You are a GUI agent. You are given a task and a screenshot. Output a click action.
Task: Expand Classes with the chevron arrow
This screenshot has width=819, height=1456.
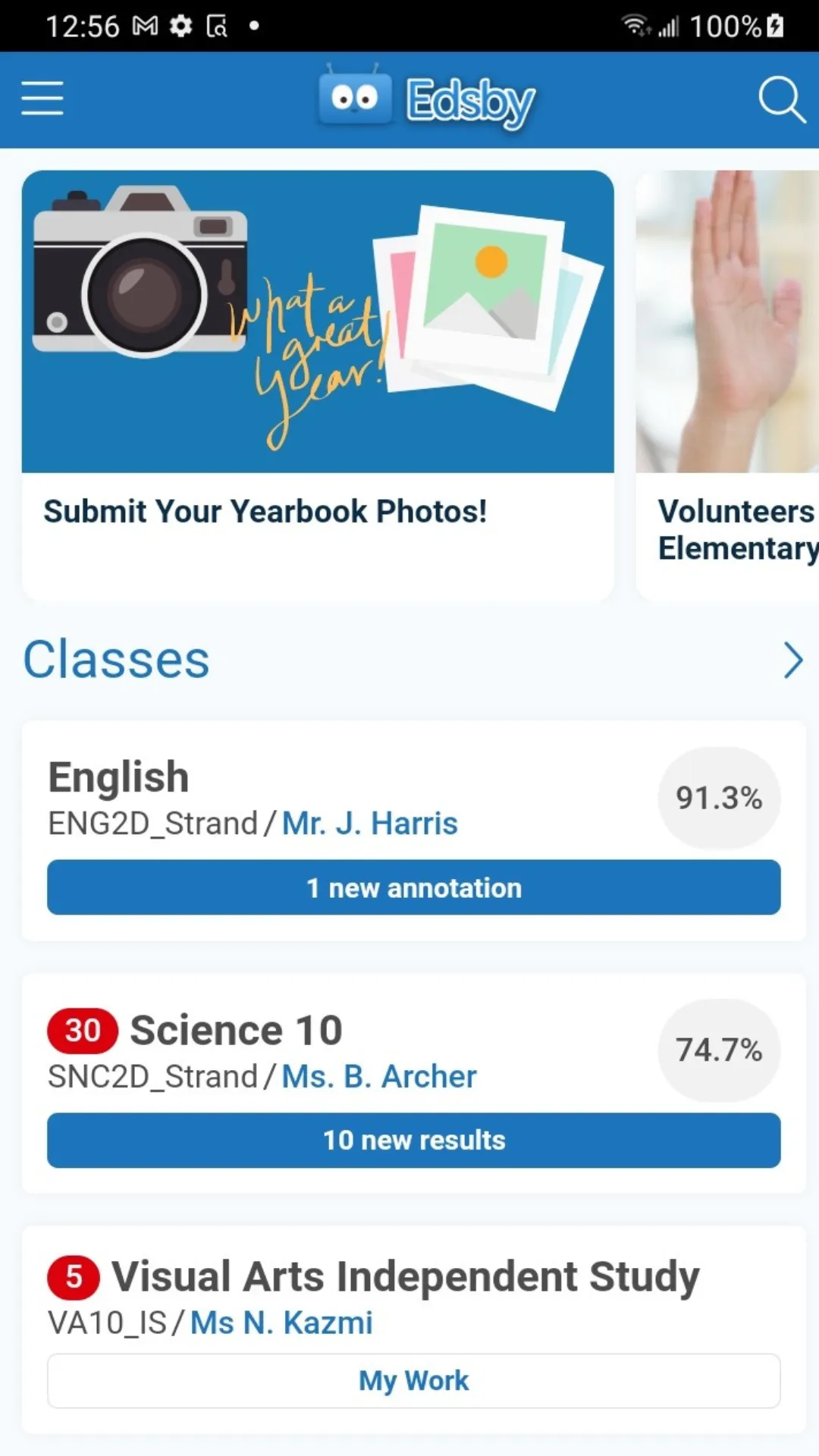click(x=792, y=661)
